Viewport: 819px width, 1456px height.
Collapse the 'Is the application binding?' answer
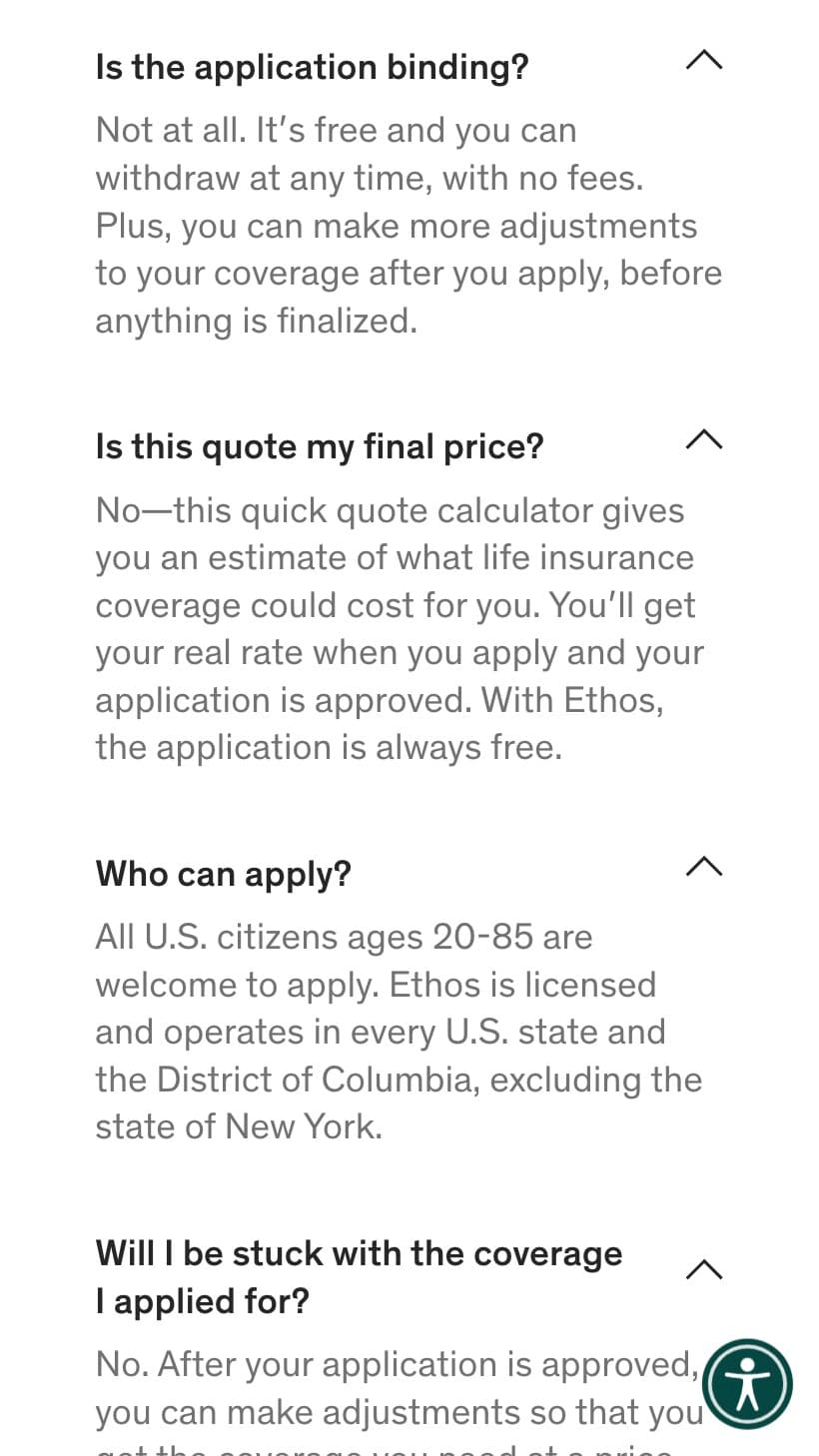tap(704, 60)
